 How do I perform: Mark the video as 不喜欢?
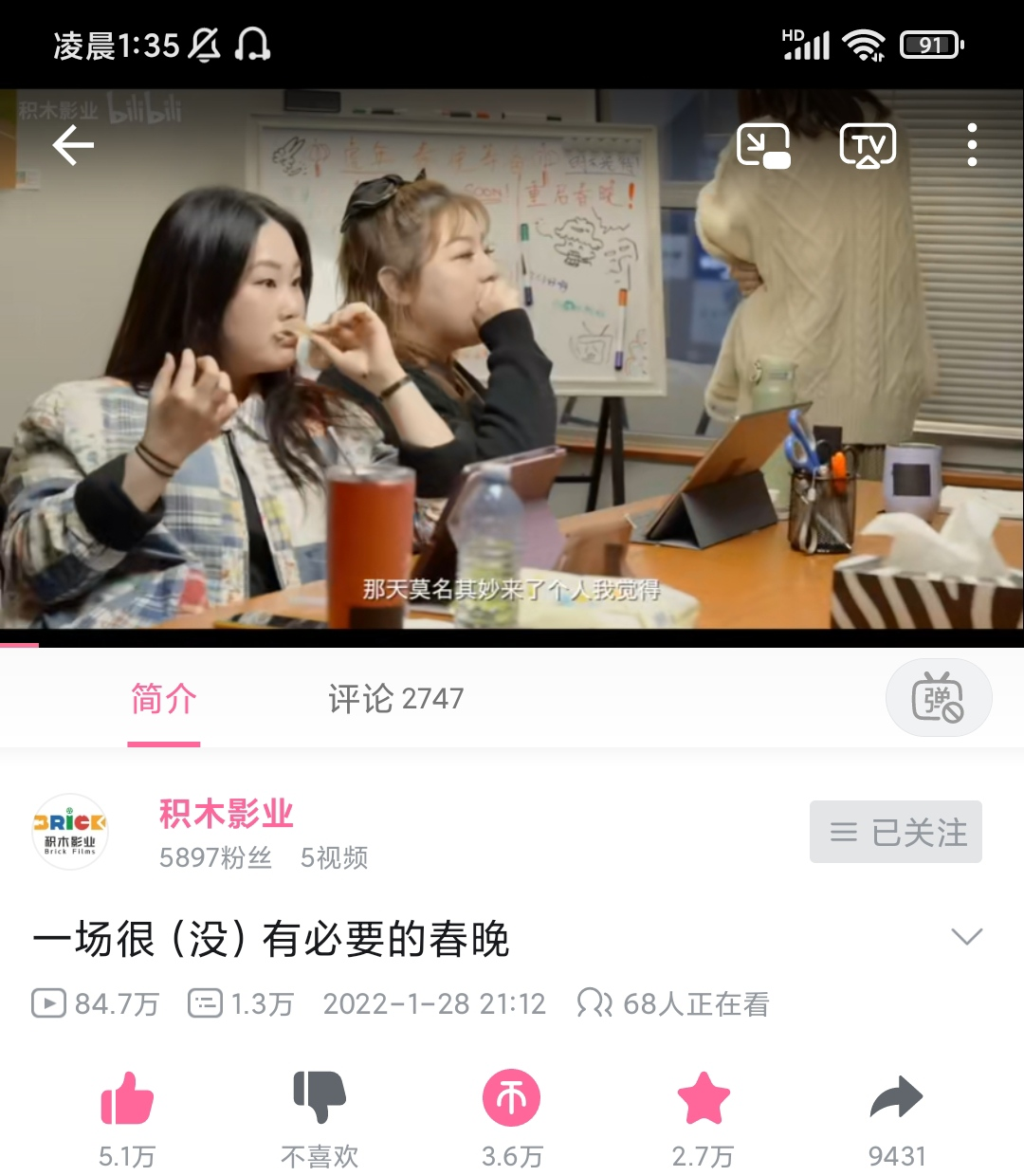(320, 1098)
